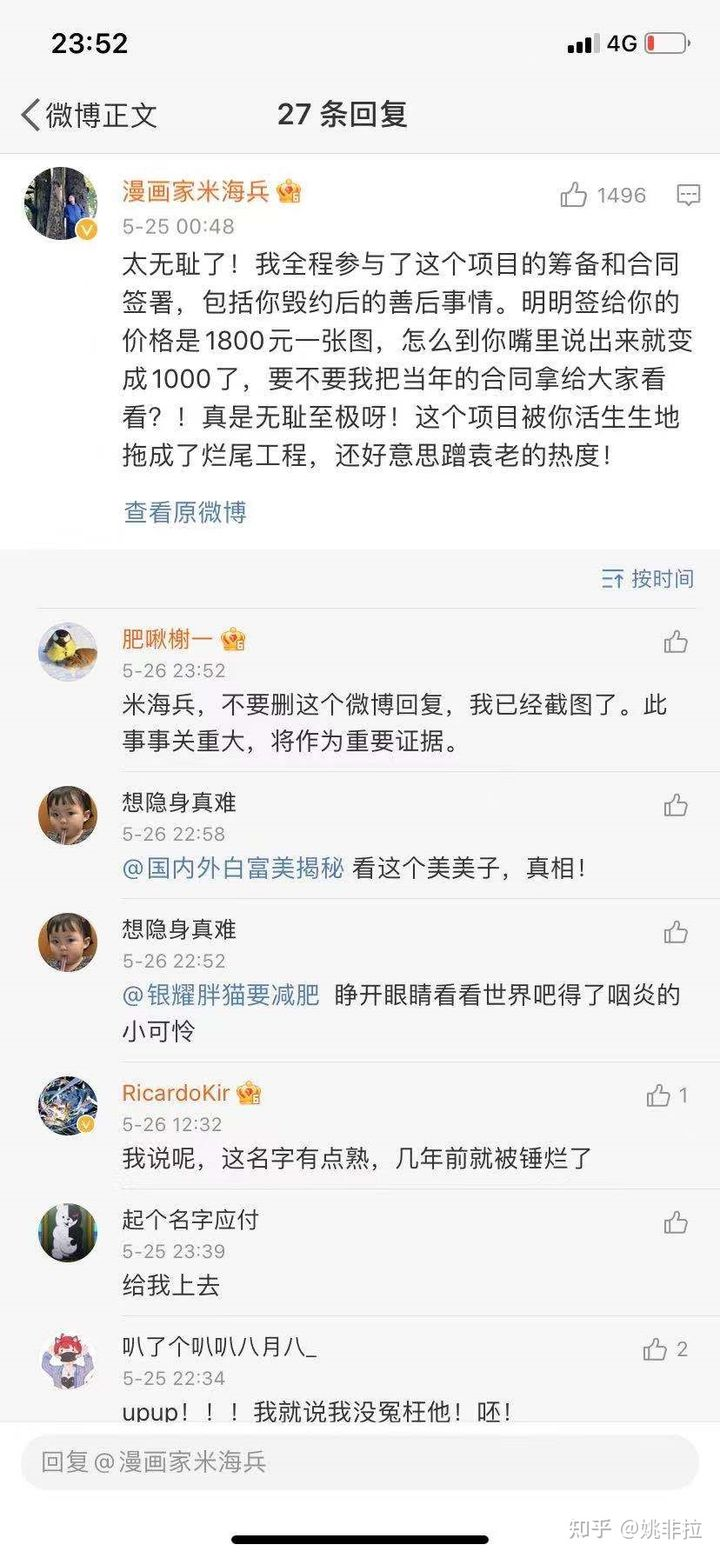Viewport: 720px width, 1558px height.
Task: Tap the reply field 回复@漫画家米海兵
Action: pyautogui.click(x=360, y=1463)
